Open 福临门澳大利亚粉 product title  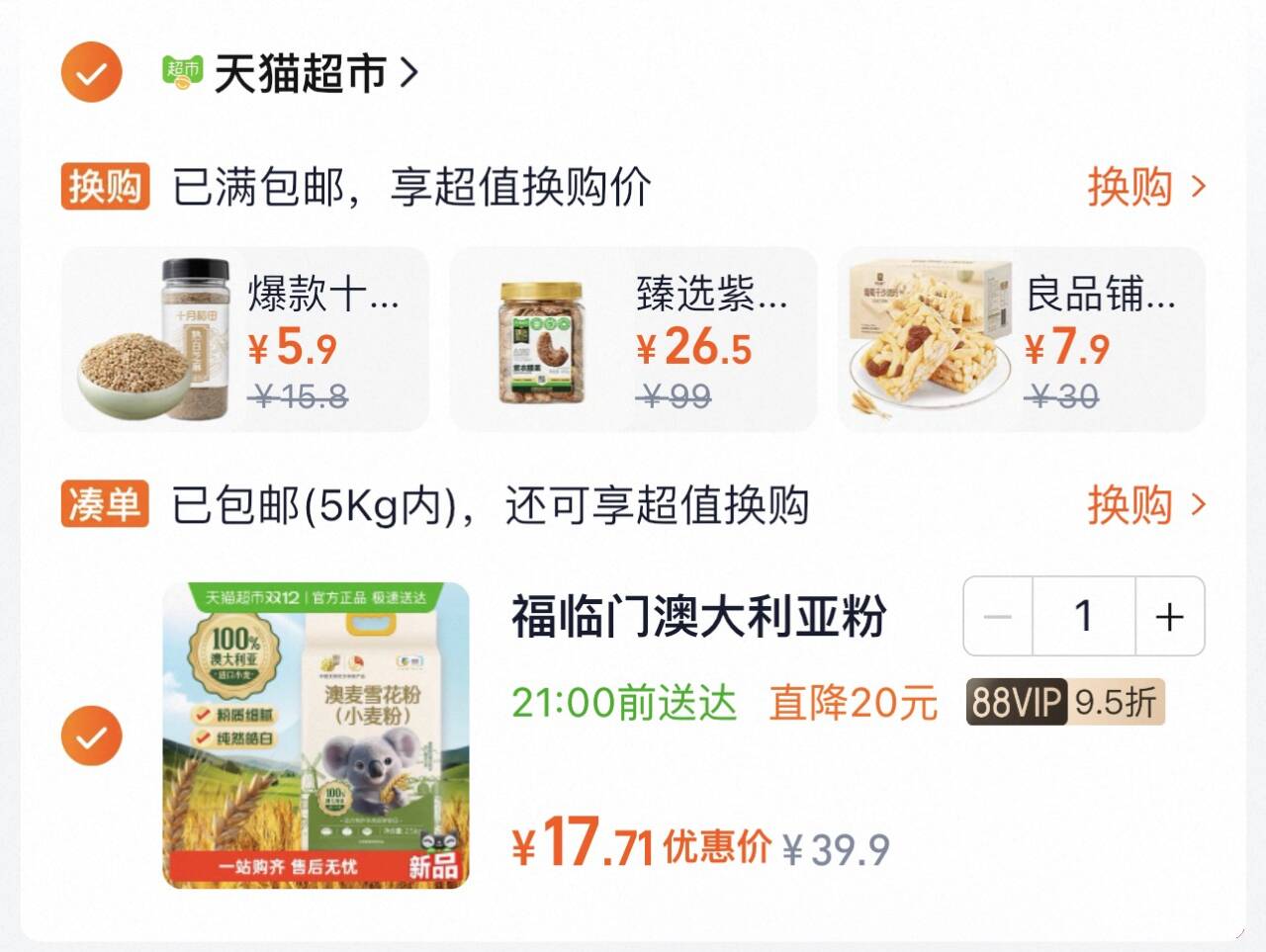pyautogui.click(x=698, y=617)
